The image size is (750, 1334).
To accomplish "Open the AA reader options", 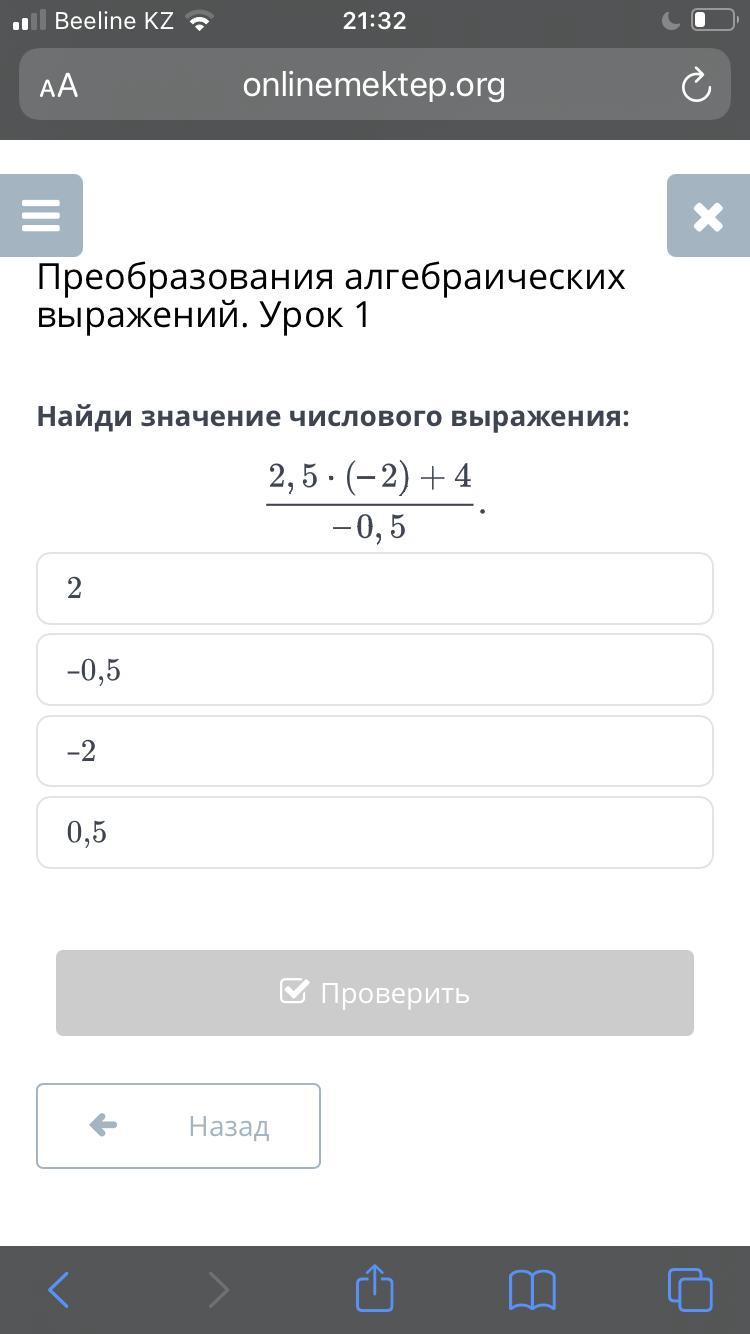I will point(59,86).
